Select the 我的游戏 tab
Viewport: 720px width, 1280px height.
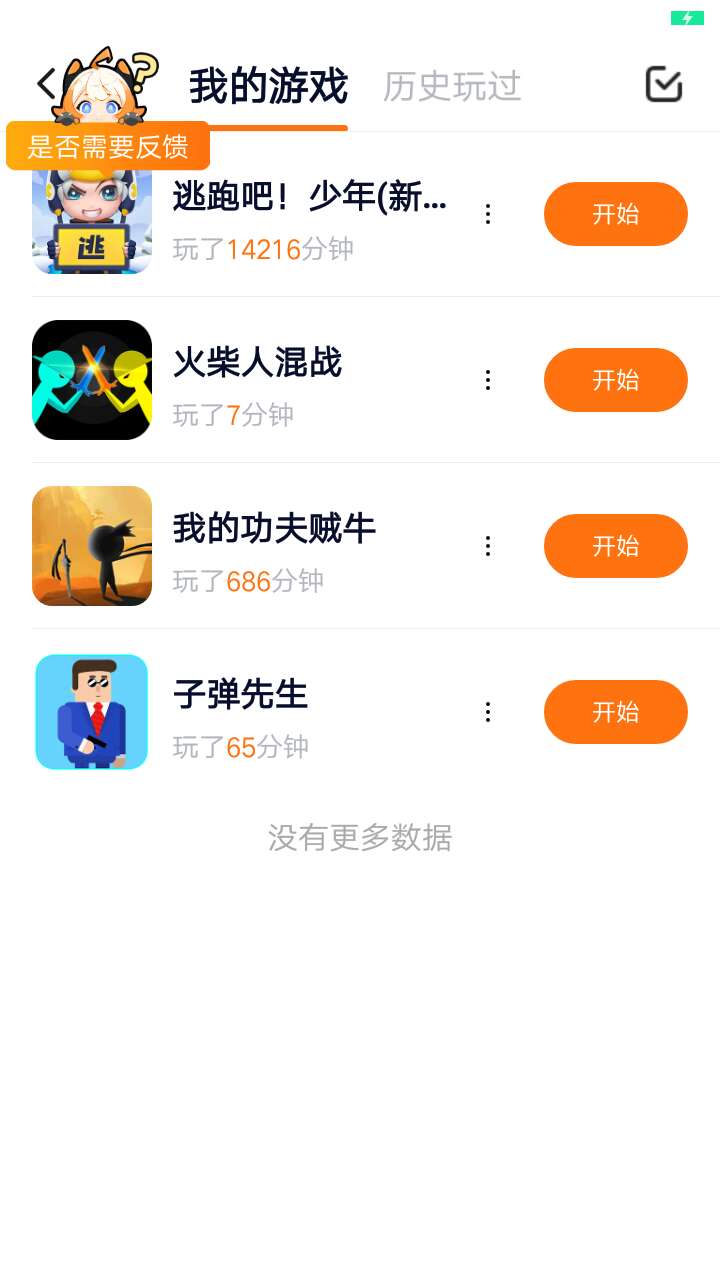pos(268,86)
